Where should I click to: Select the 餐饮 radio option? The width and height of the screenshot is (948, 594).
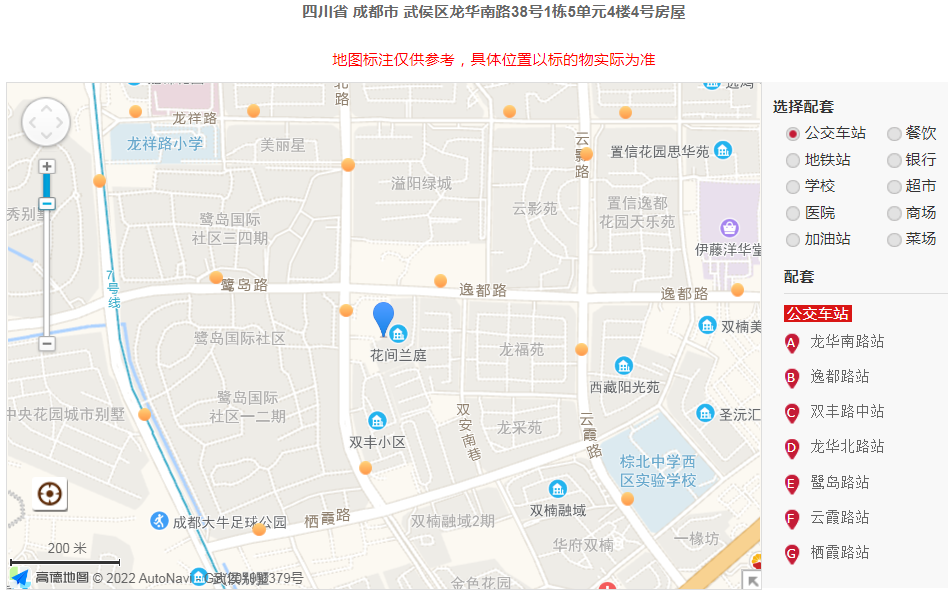click(x=894, y=133)
